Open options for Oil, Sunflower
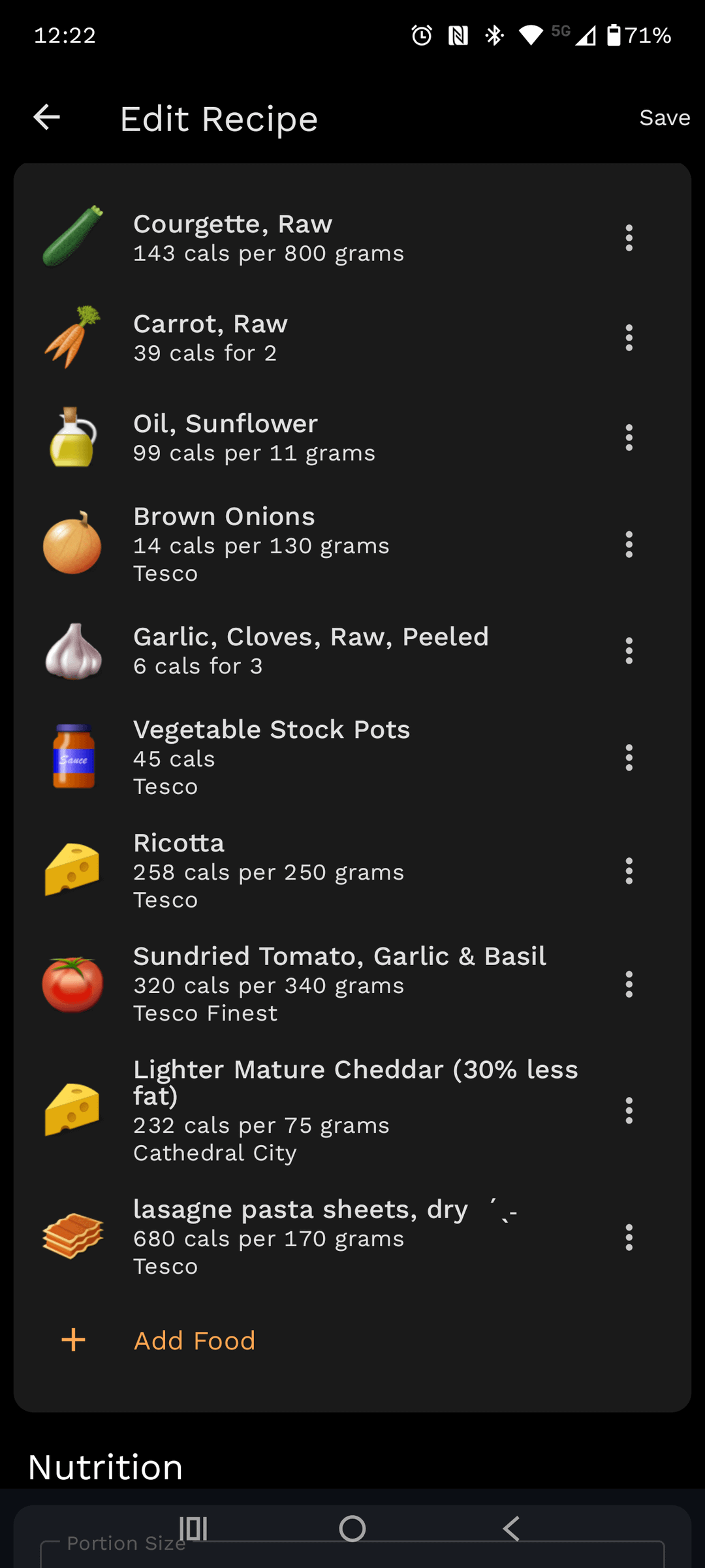 click(629, 438)
